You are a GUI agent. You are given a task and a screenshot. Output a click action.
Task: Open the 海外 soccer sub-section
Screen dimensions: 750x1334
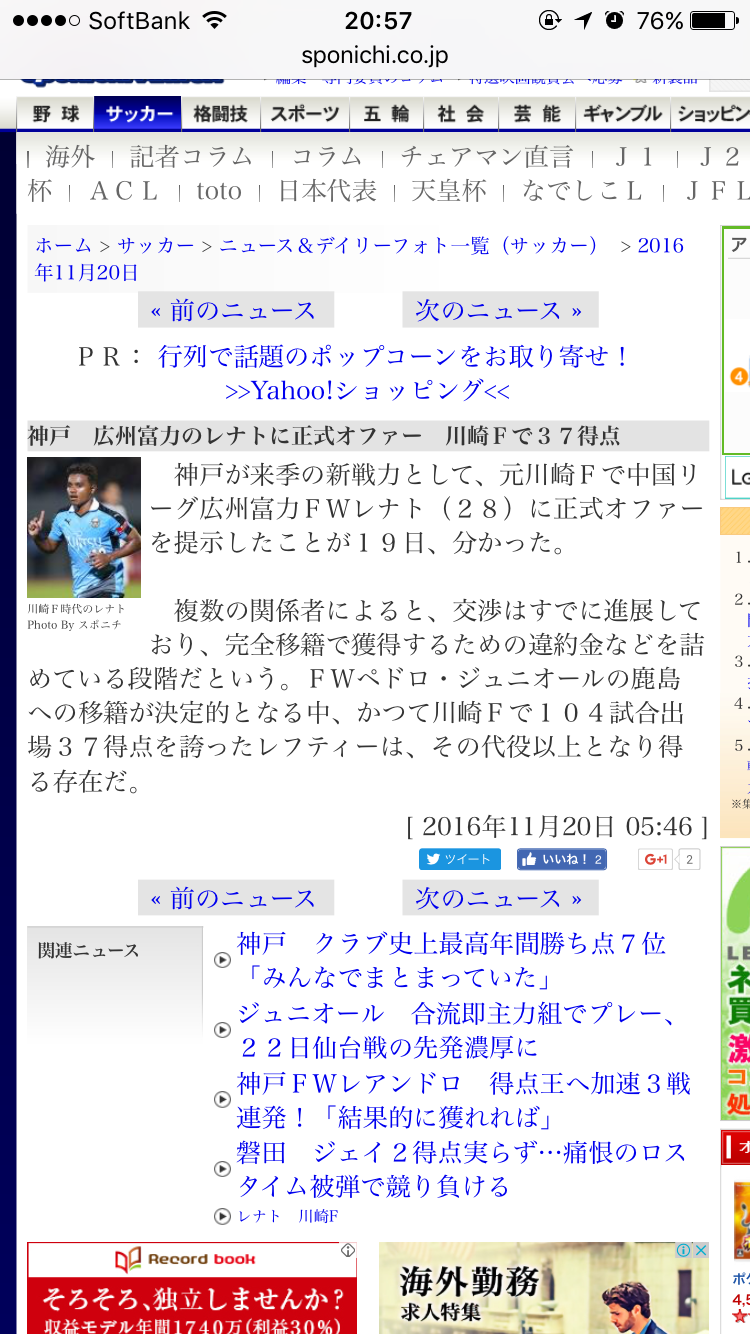tap(70, 156)
